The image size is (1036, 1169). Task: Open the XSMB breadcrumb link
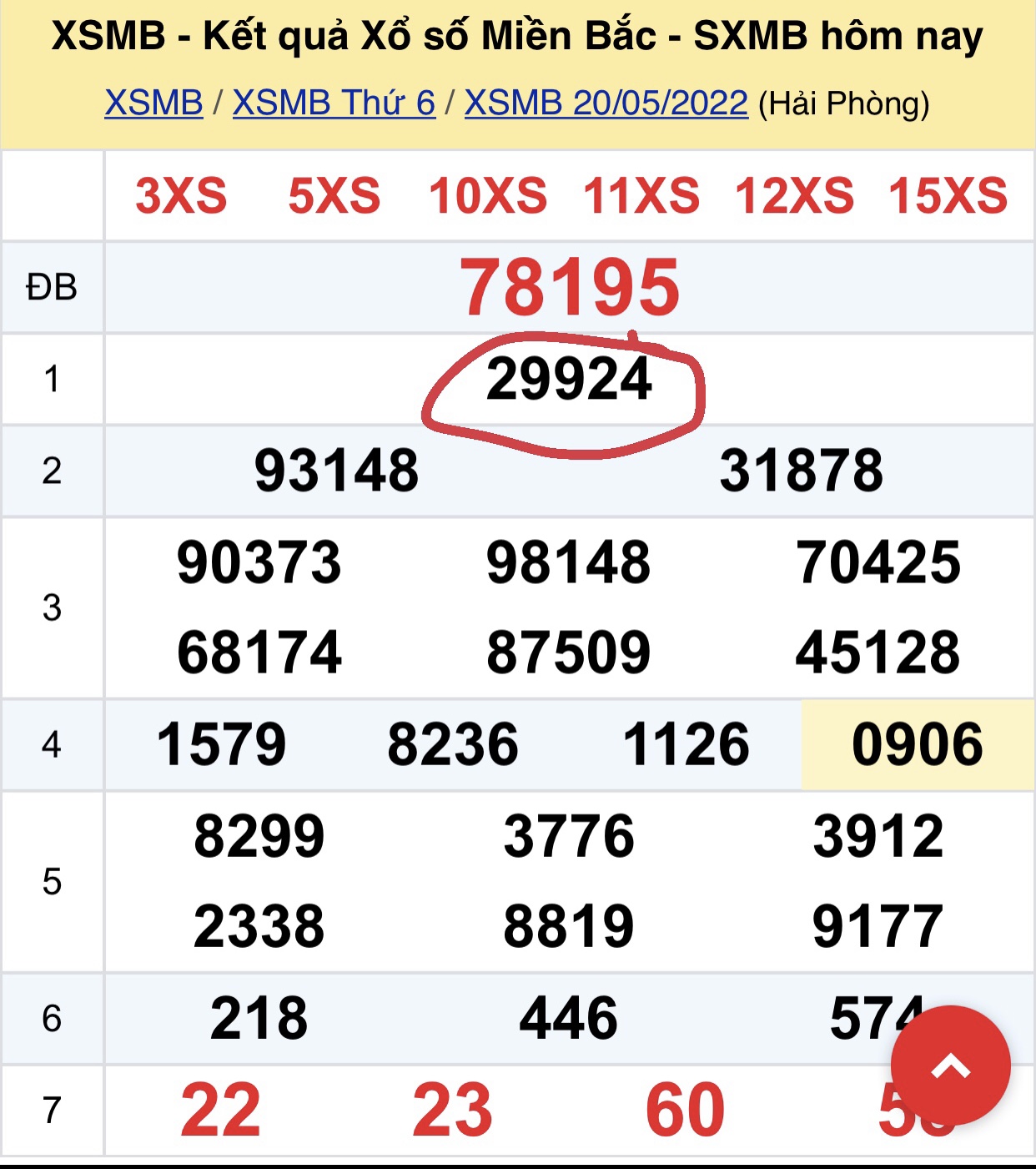153,103
